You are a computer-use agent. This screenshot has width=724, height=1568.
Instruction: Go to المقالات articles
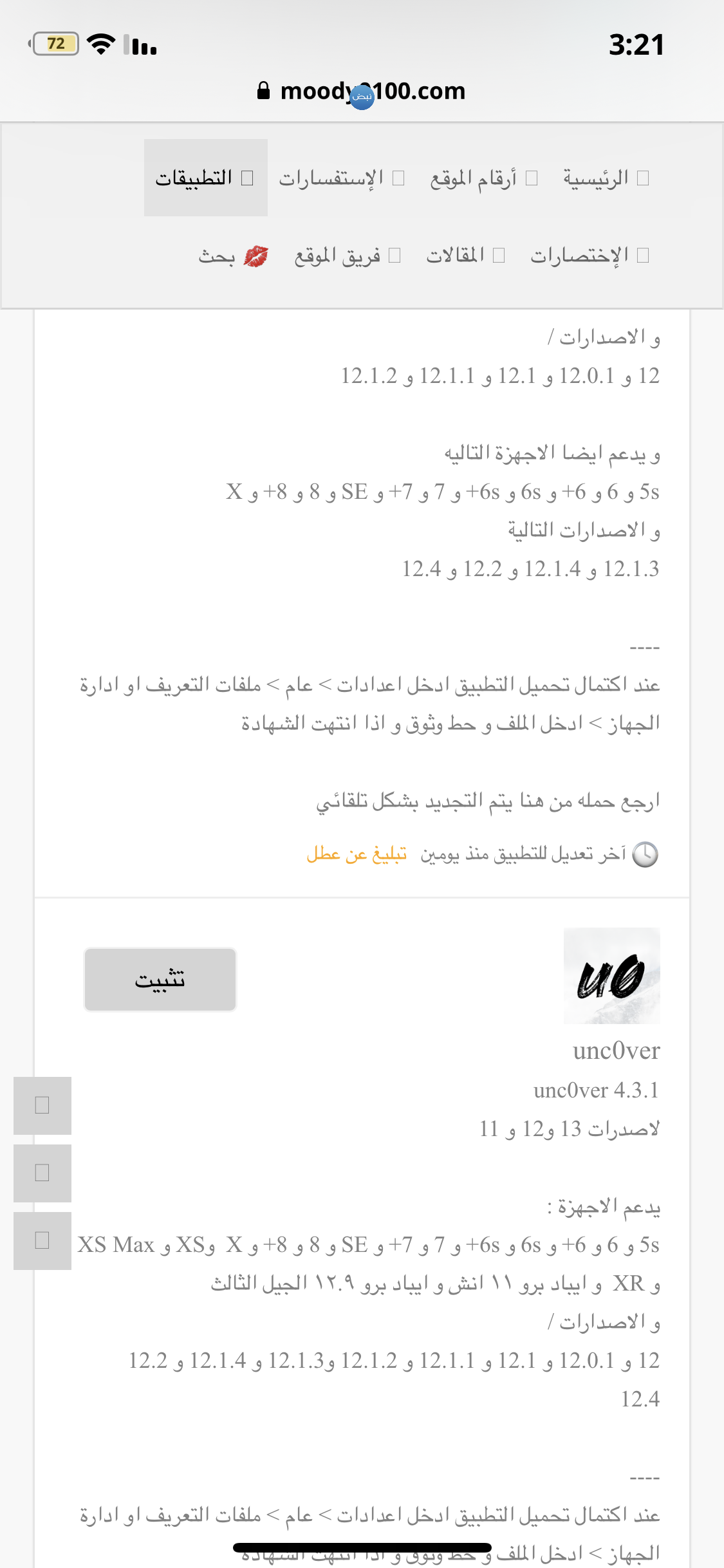[x=465, y=256]
